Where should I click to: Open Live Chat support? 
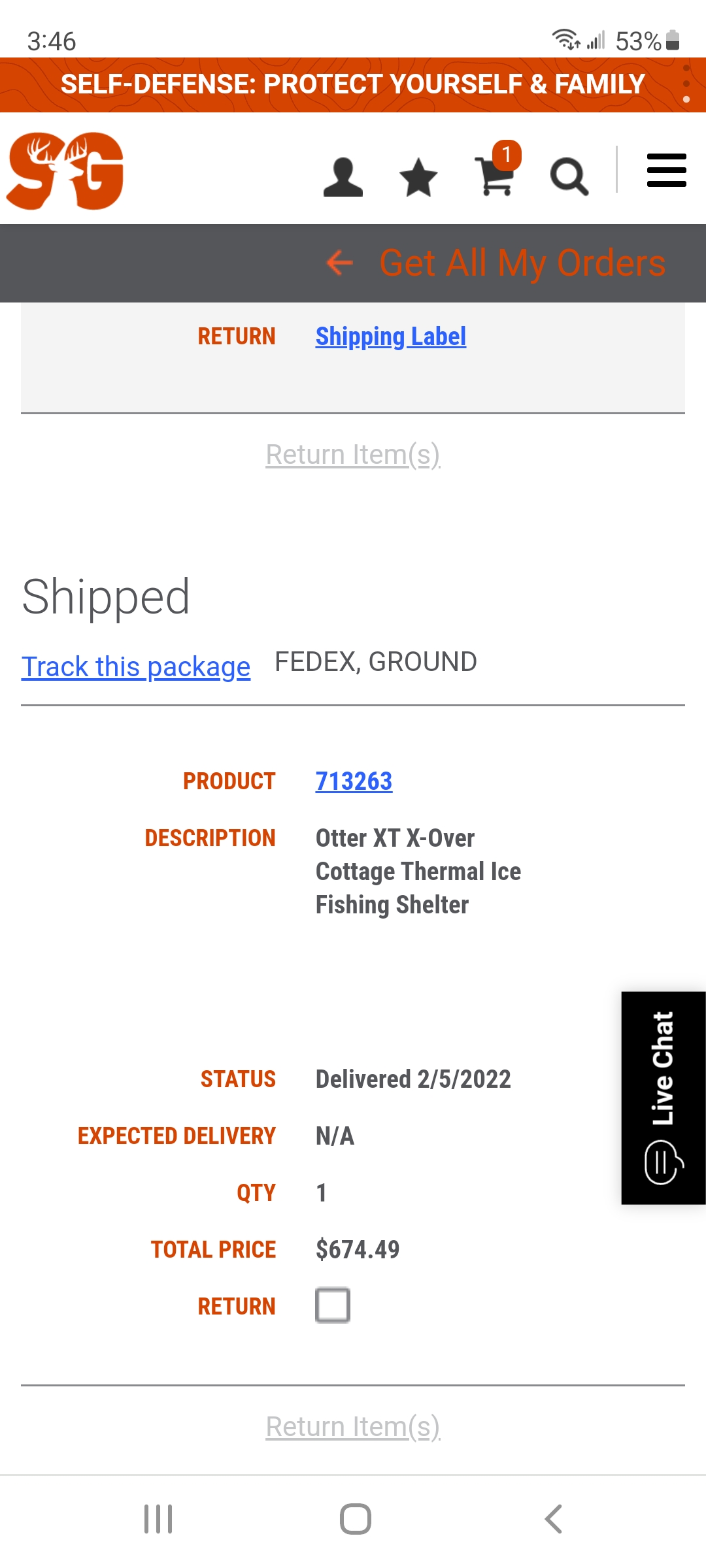[664, 1098]
